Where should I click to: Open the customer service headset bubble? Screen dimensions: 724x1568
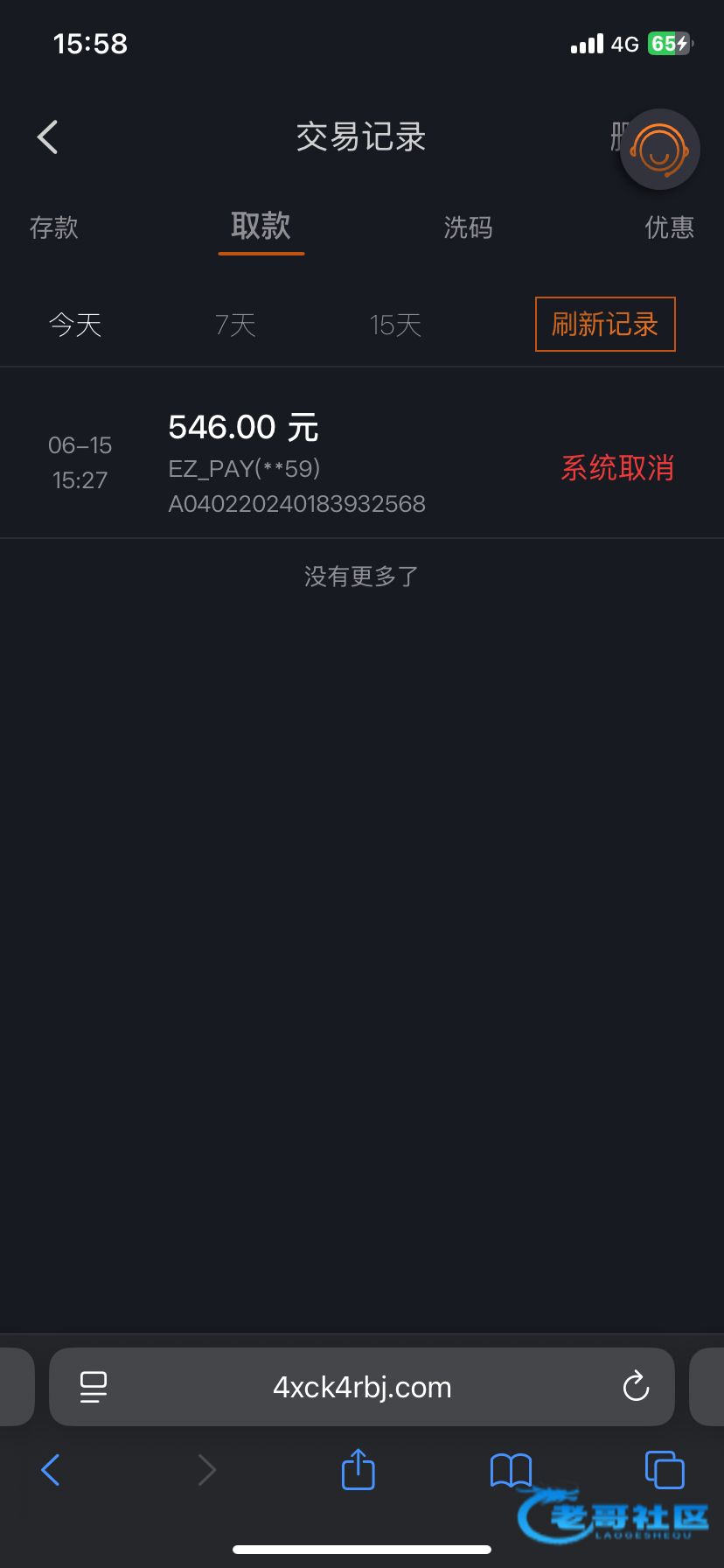[660, 150]
